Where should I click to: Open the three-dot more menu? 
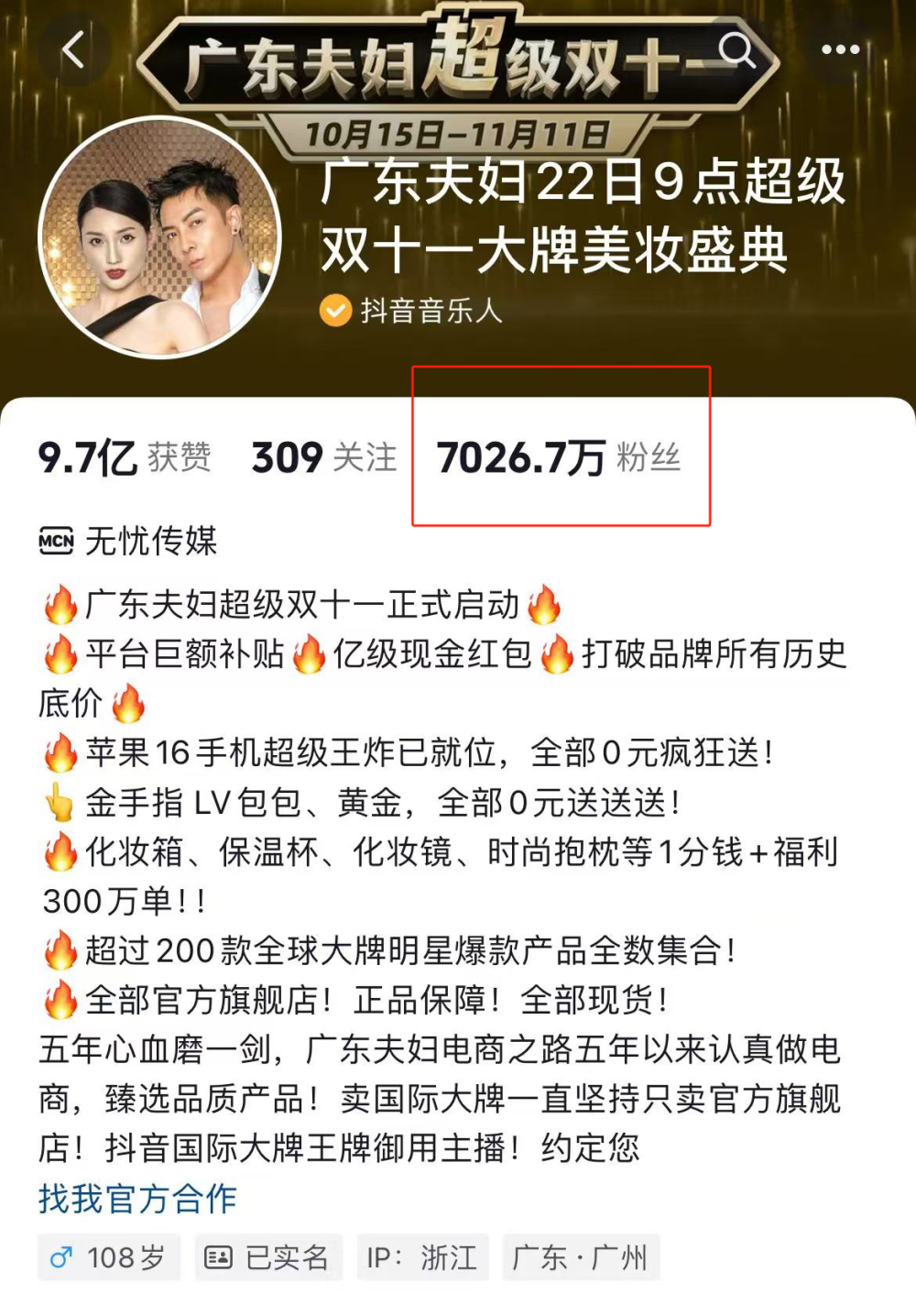840,50
